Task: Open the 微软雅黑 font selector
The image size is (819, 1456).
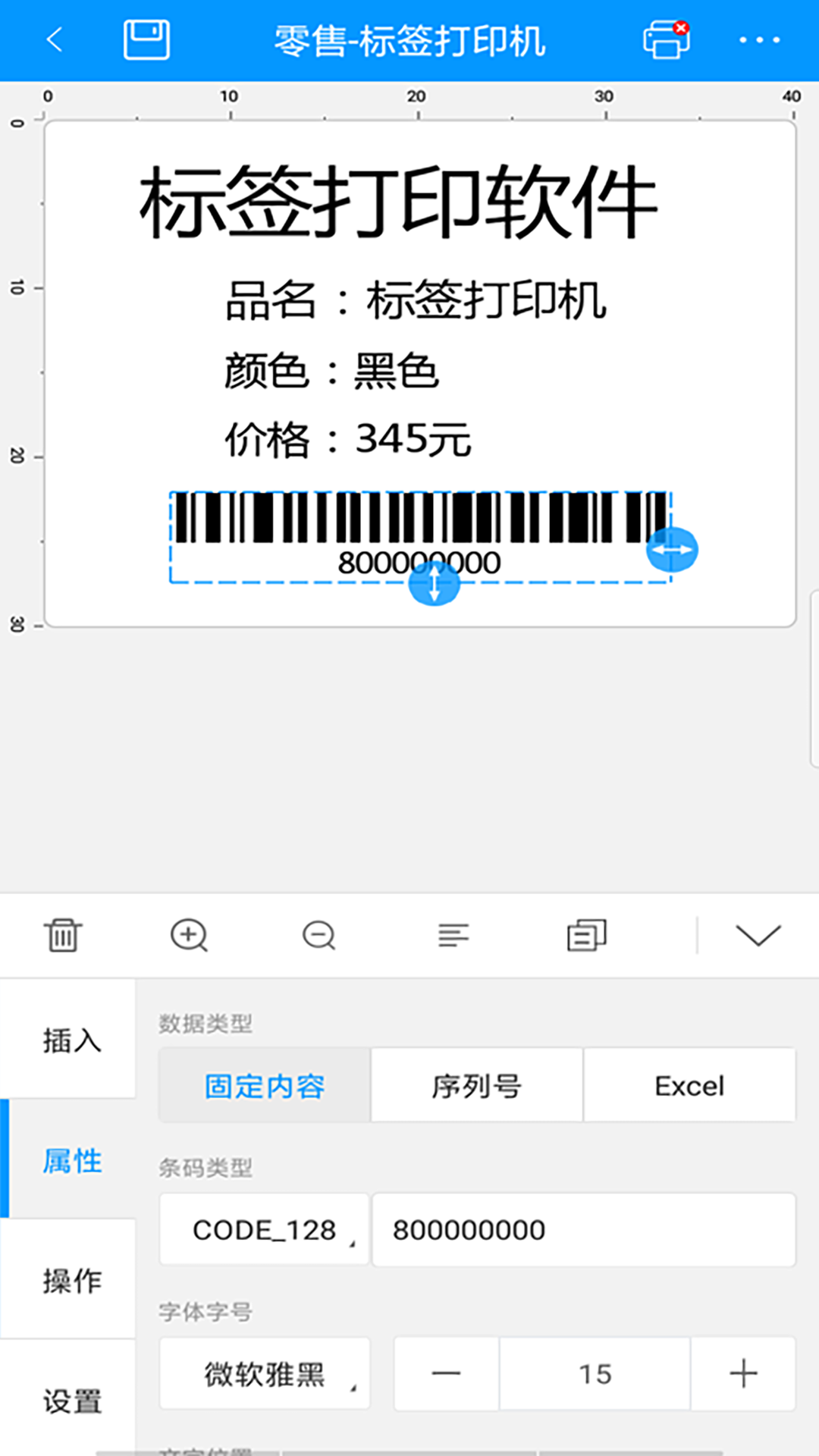Action: coord(264,1374)
